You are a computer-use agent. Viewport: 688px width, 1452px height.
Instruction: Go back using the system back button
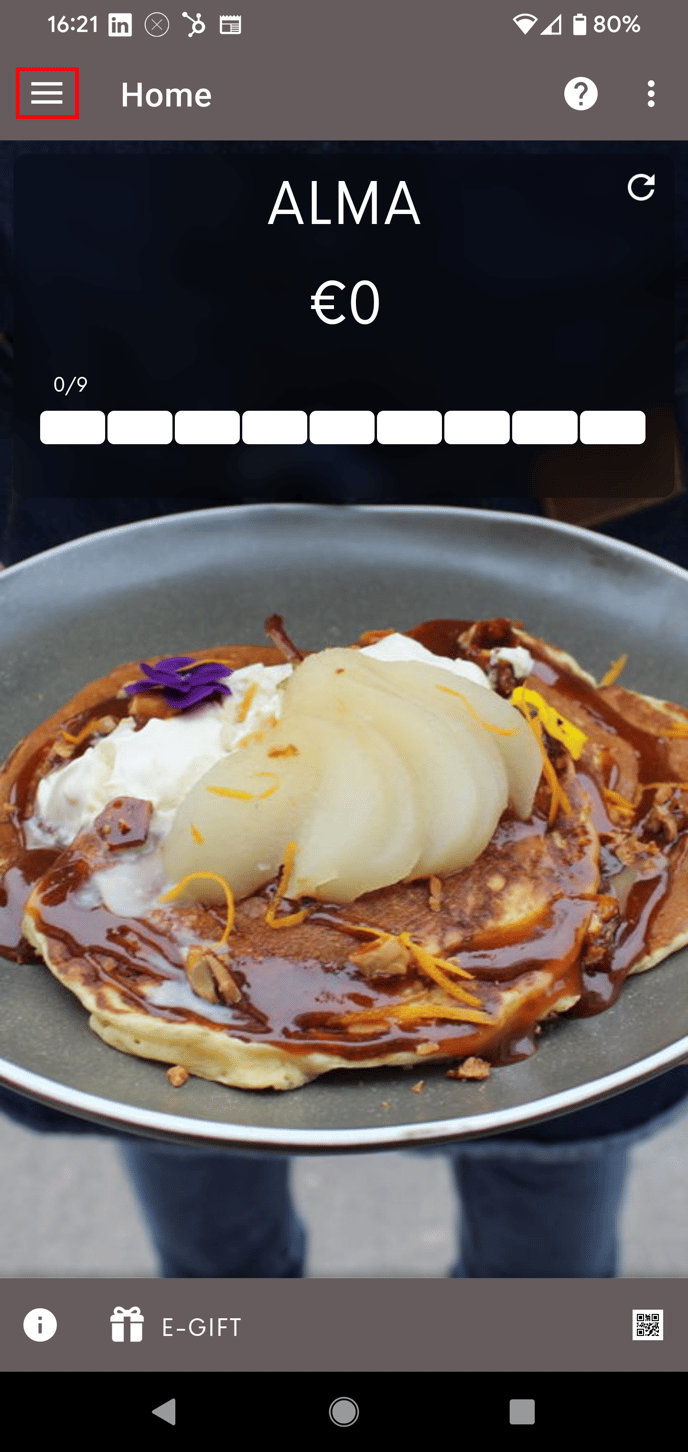(x=164, y=1411)
